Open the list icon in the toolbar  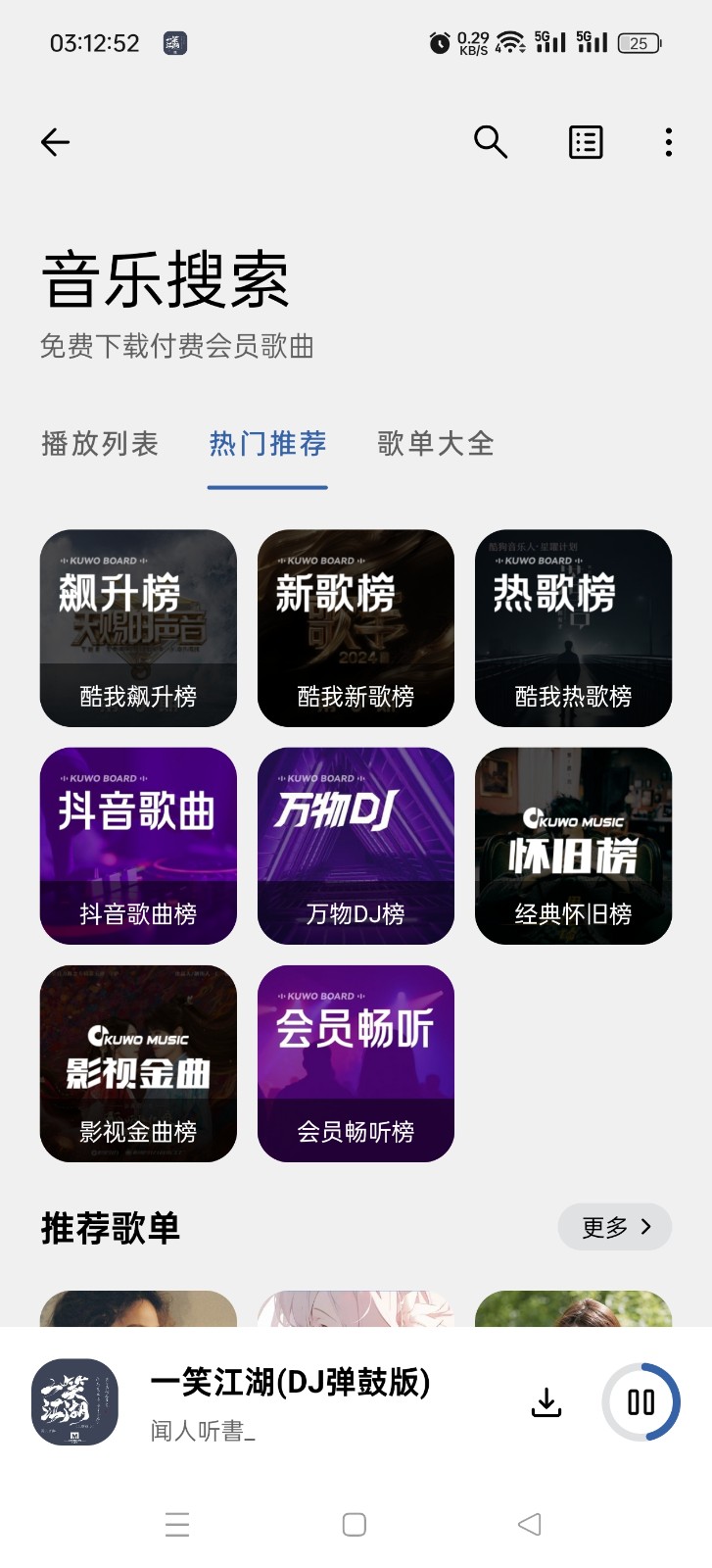click(586, 142)
